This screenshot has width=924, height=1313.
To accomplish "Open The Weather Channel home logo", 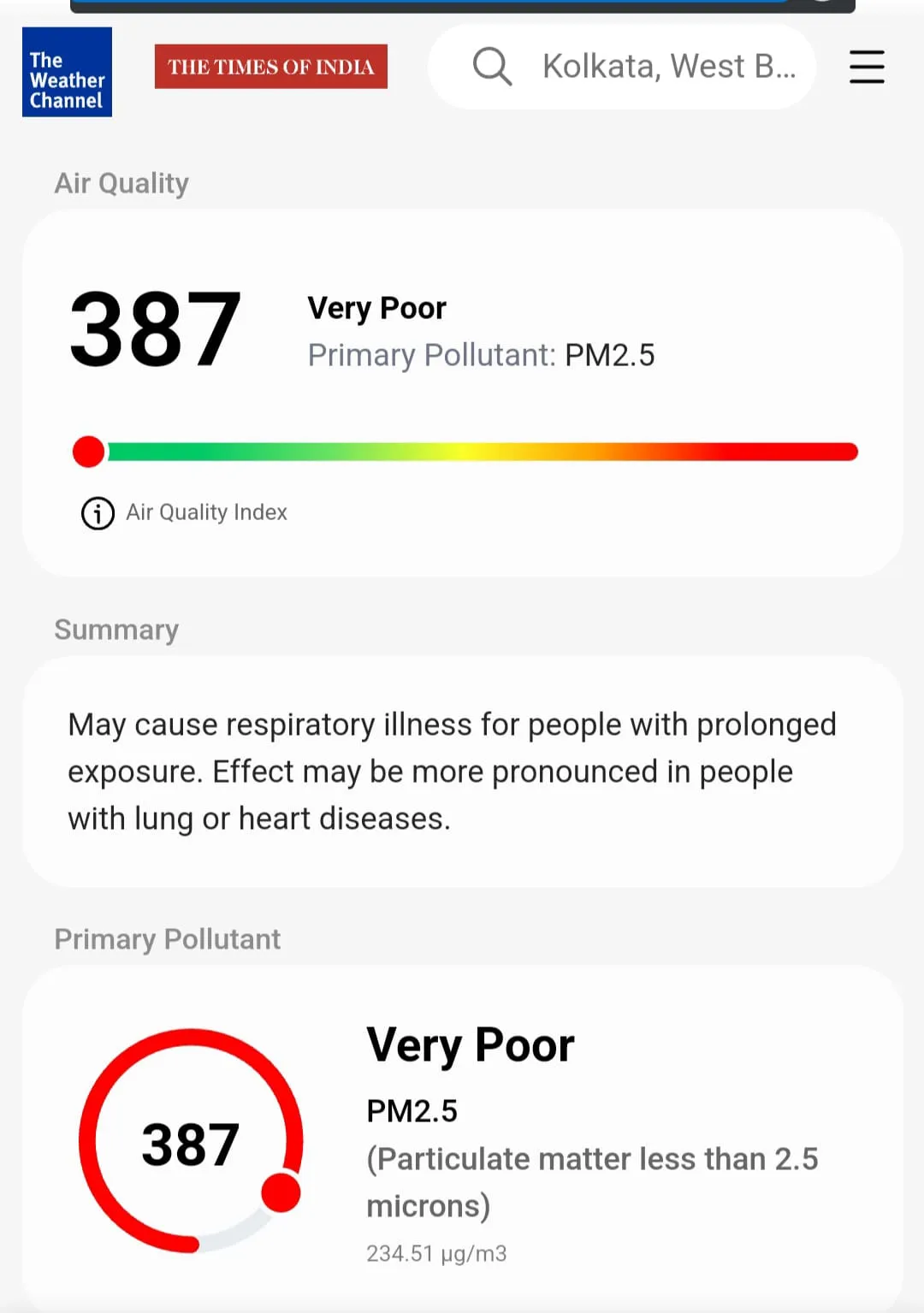I will [67, 72].
